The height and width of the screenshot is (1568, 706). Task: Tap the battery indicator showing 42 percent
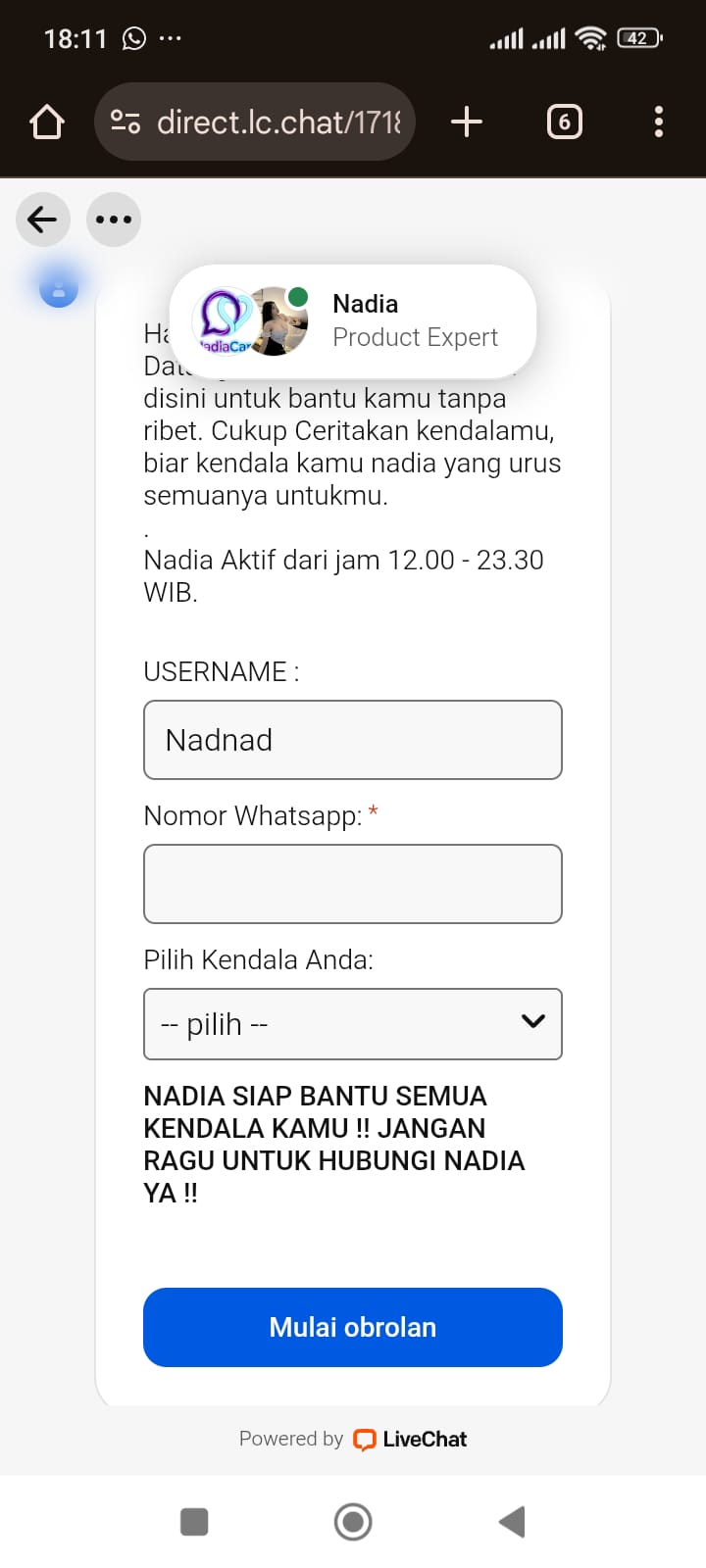click(635, 38)
